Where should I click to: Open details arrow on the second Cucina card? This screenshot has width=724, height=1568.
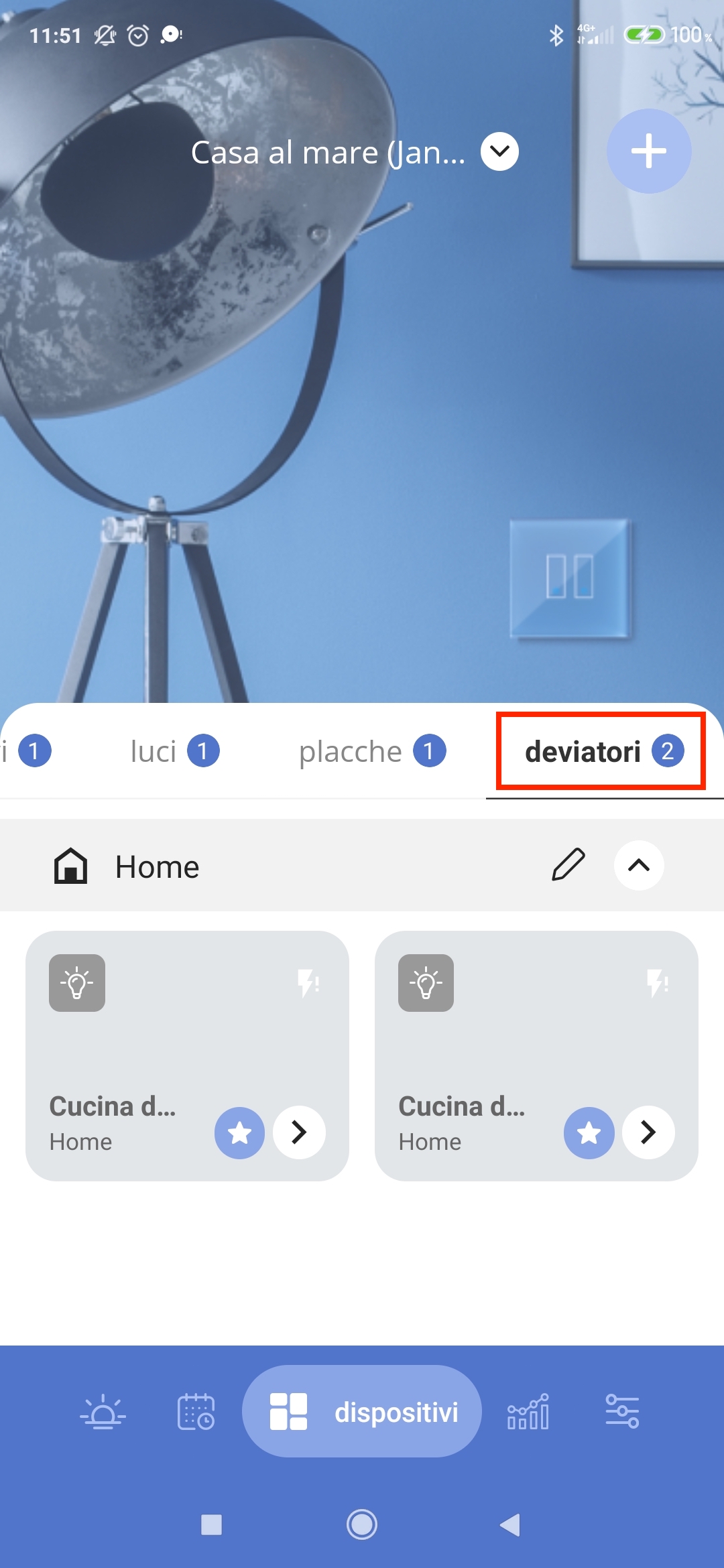(x=648, y=1132)
